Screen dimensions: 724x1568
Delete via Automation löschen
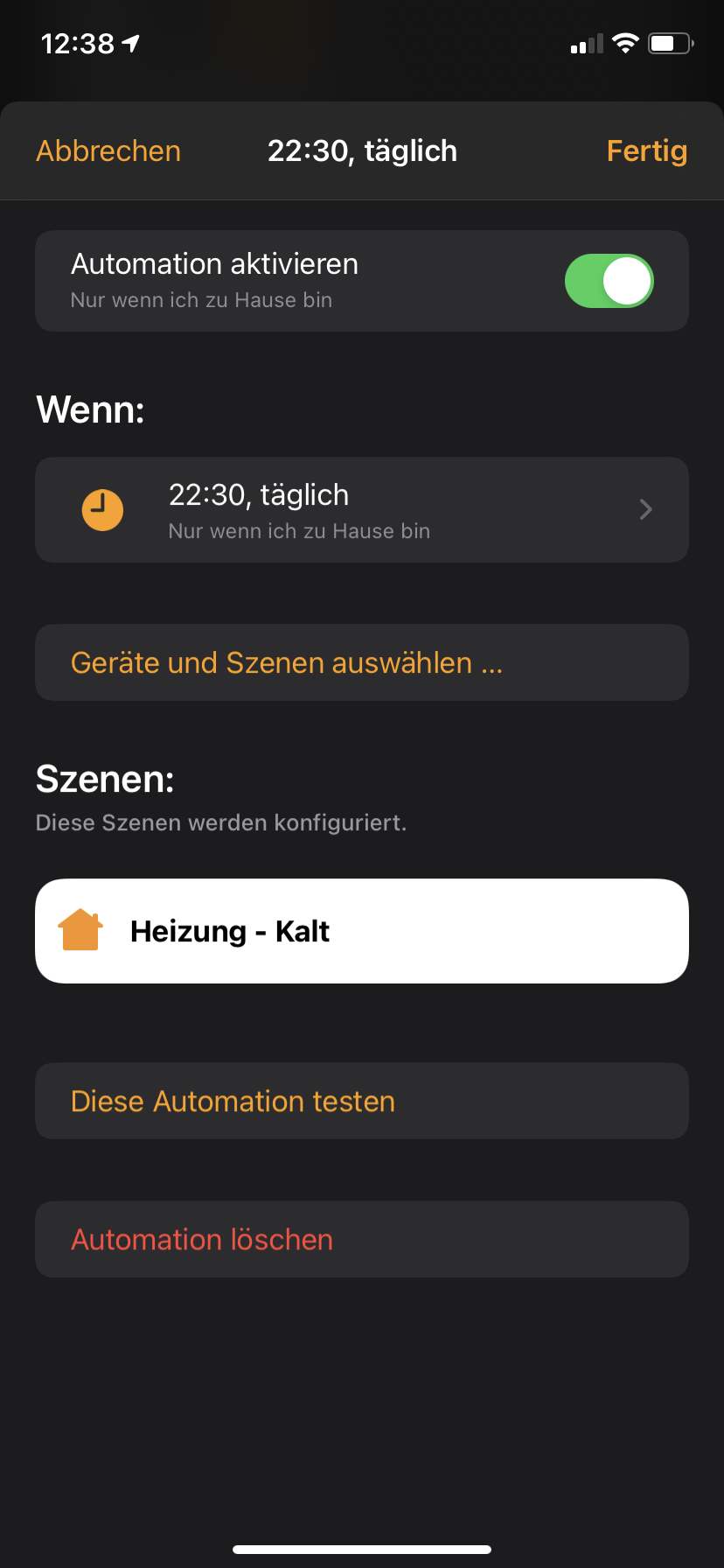tap(362, 1239)
